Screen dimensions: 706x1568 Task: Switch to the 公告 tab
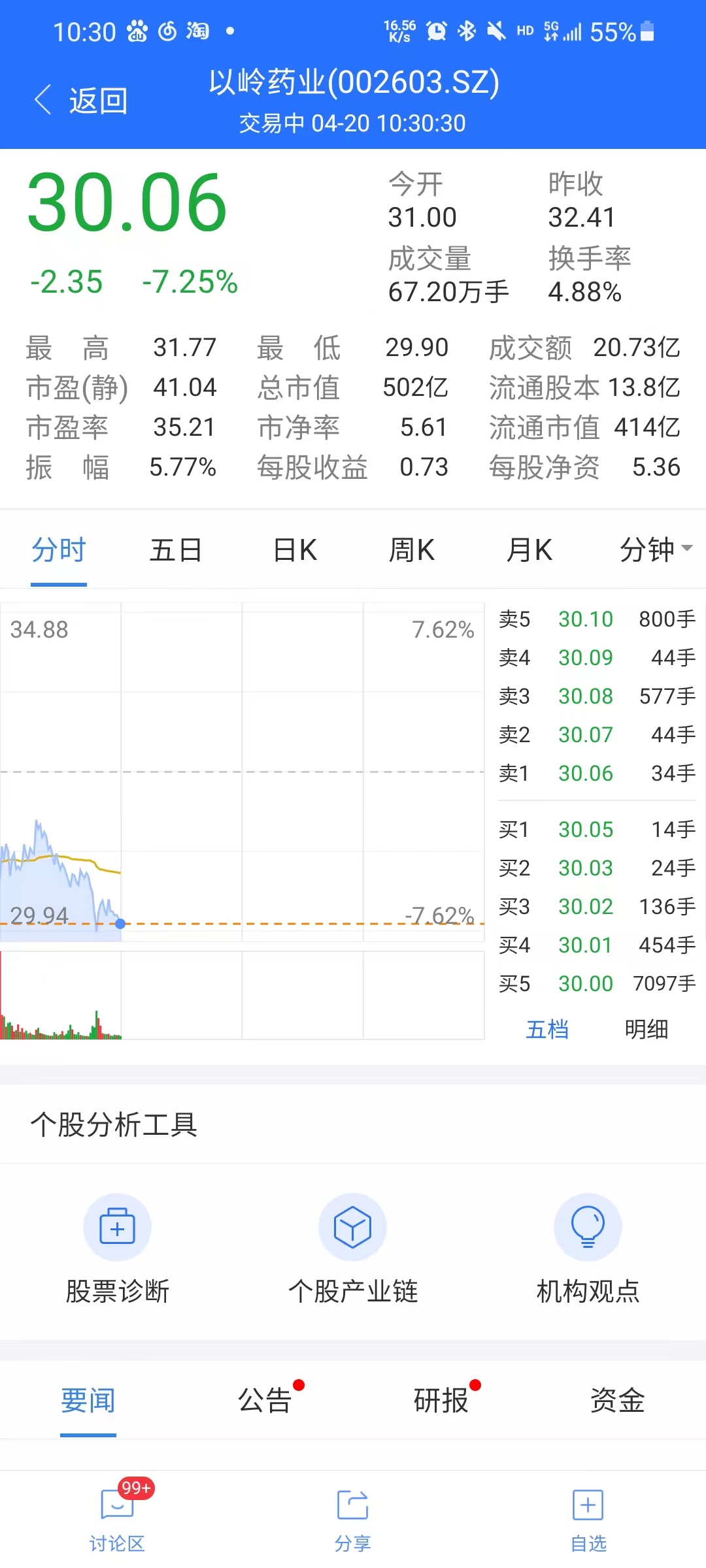pos(265,1401)
